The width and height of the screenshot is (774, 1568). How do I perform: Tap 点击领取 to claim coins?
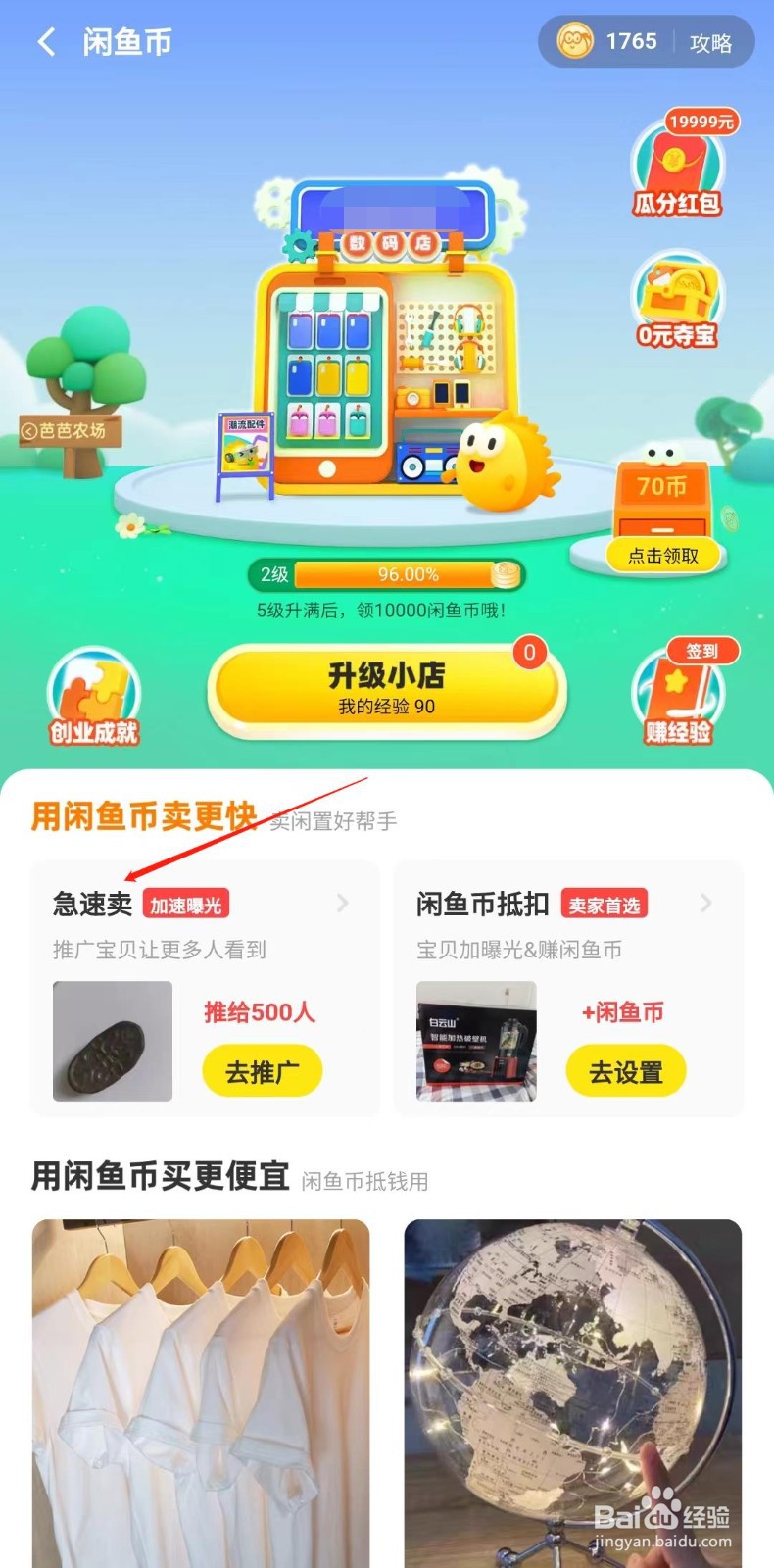point(662,554)
